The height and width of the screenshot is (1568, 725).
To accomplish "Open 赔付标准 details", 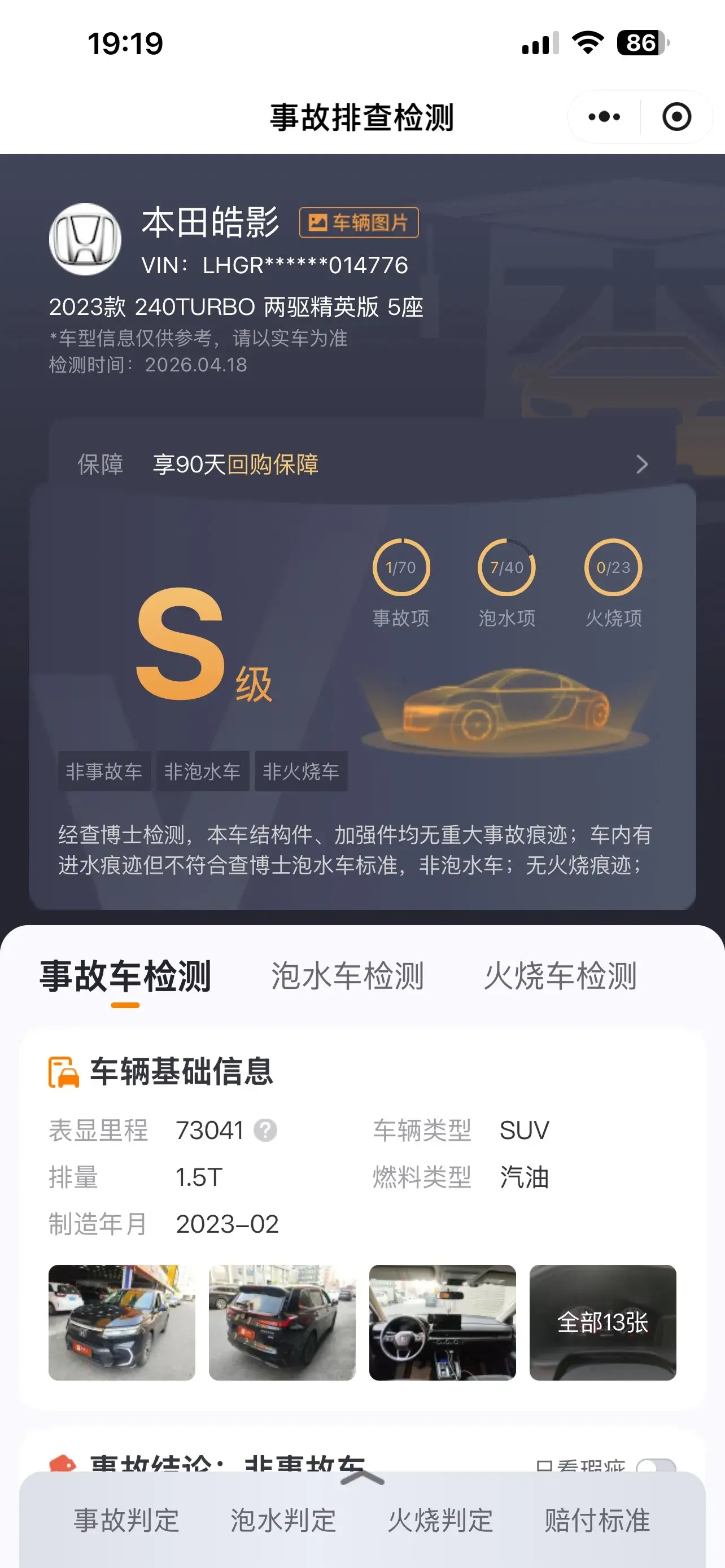I will (x=597, y=1521).
